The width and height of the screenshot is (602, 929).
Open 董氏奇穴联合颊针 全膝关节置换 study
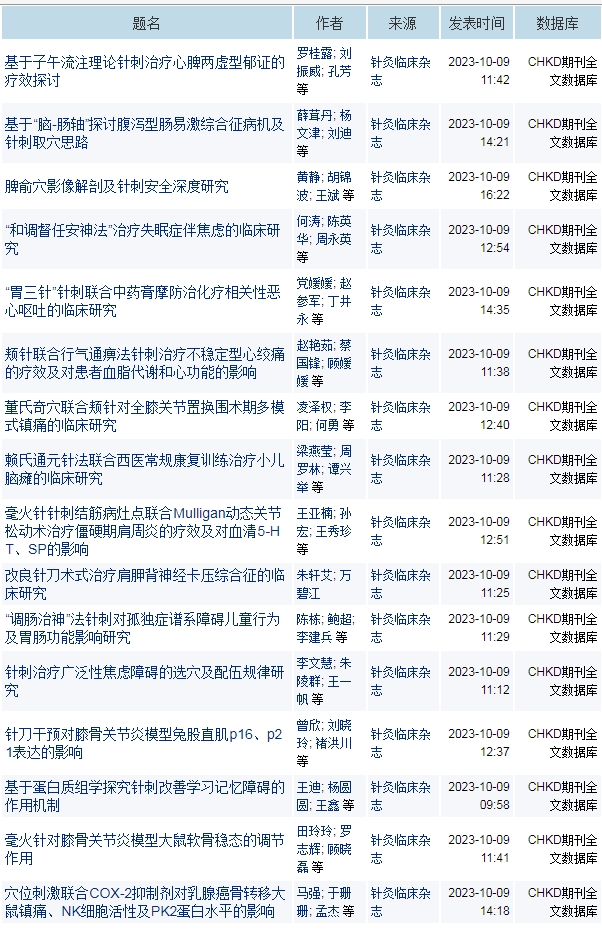point(144,416)
